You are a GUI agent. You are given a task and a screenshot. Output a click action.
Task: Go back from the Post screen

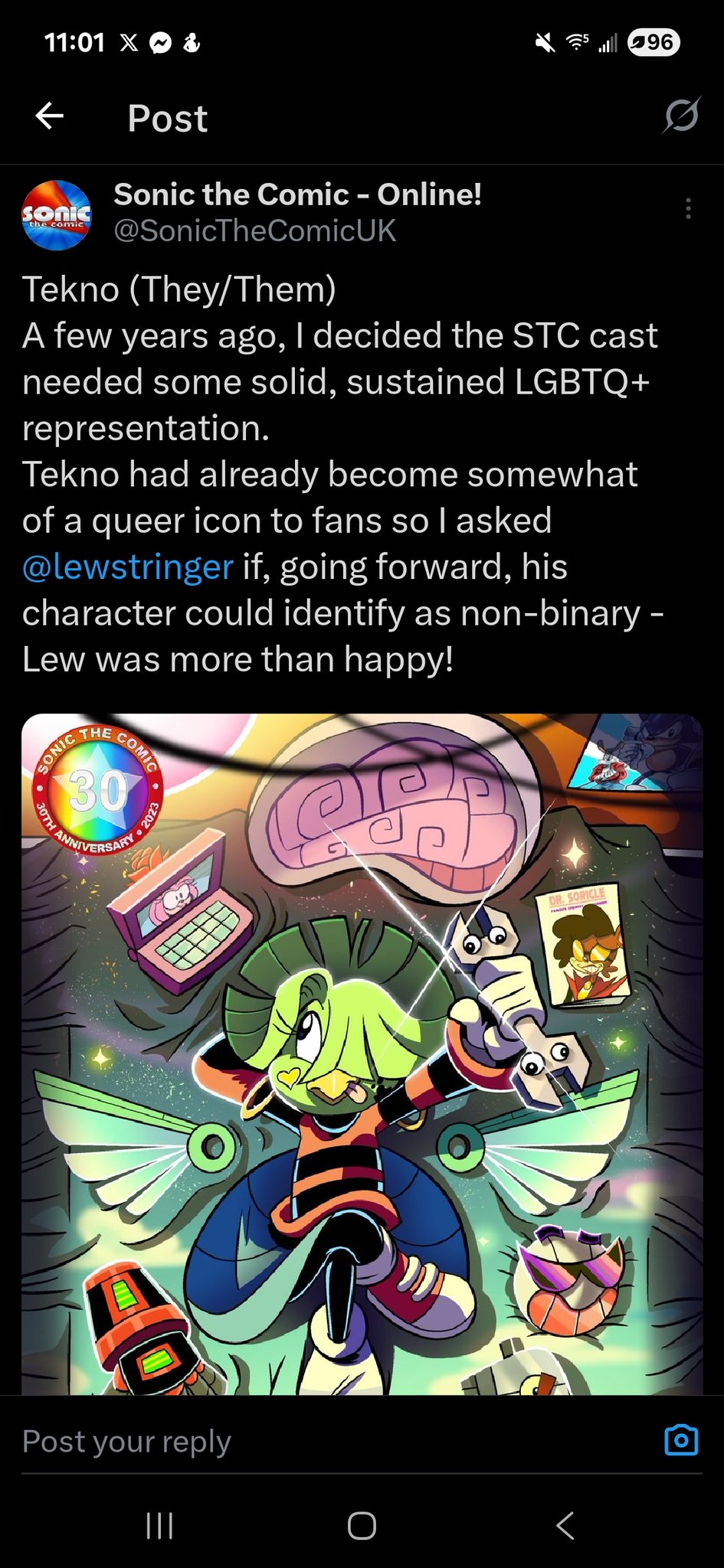pyautogui.click(x=50, y=116)
